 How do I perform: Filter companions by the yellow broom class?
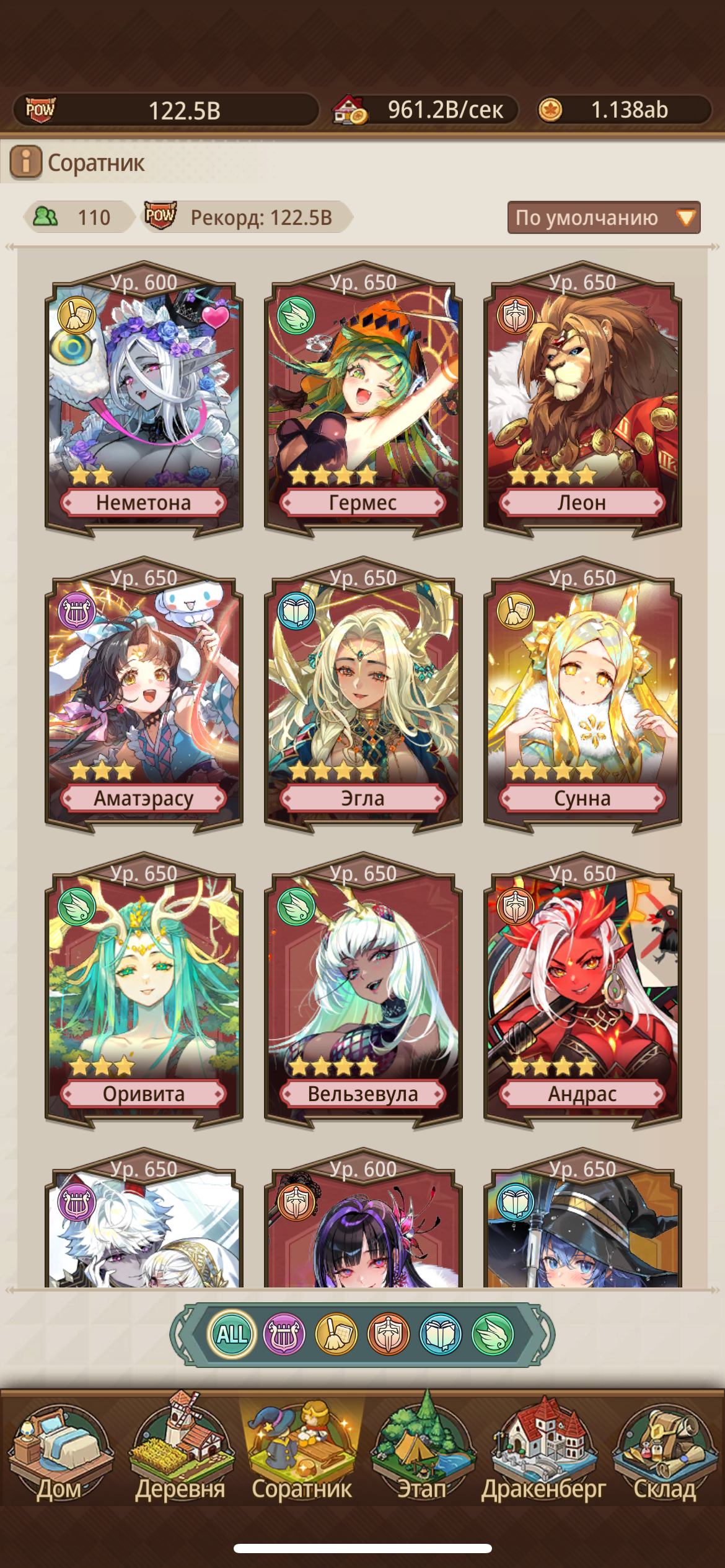336,1334
